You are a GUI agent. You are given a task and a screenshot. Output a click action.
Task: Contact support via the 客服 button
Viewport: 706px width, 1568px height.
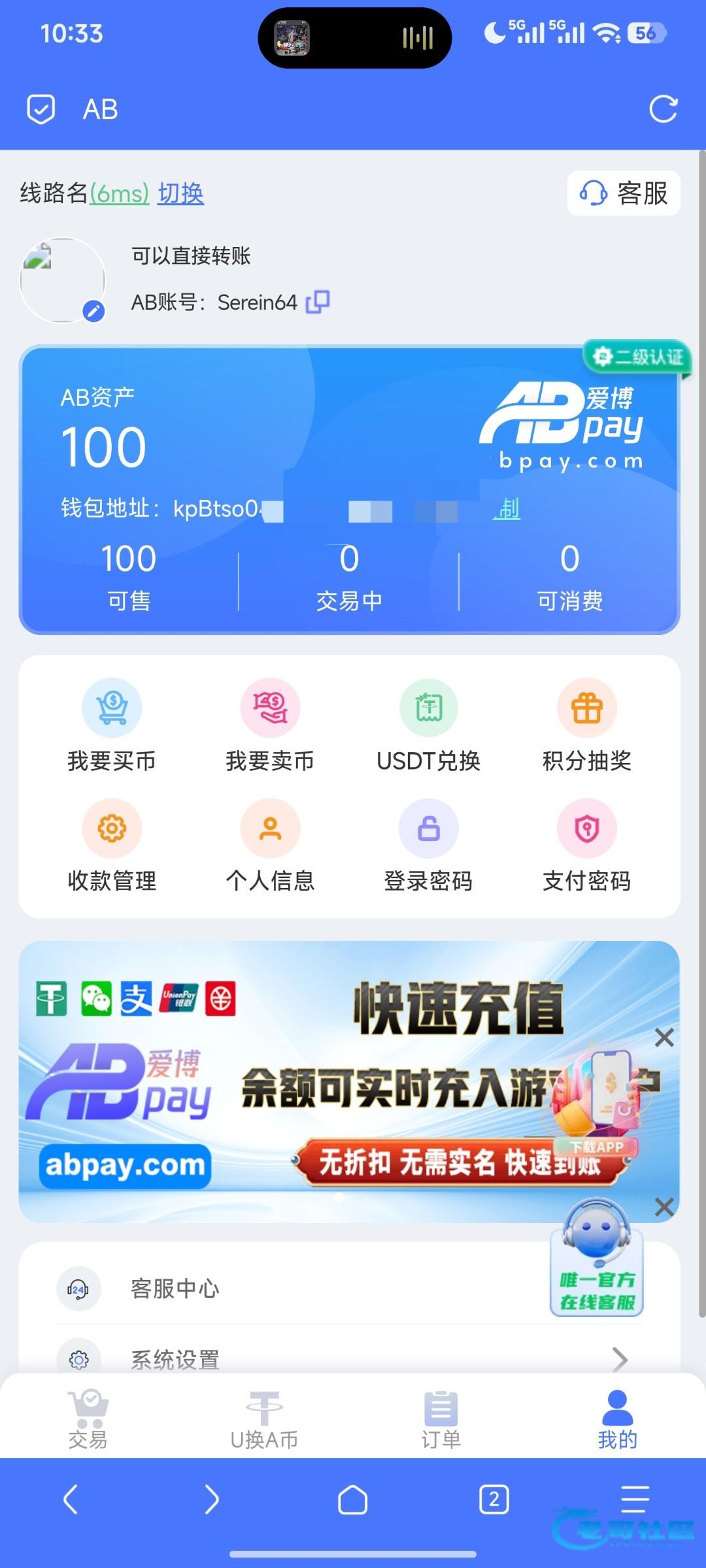point(624,193)
